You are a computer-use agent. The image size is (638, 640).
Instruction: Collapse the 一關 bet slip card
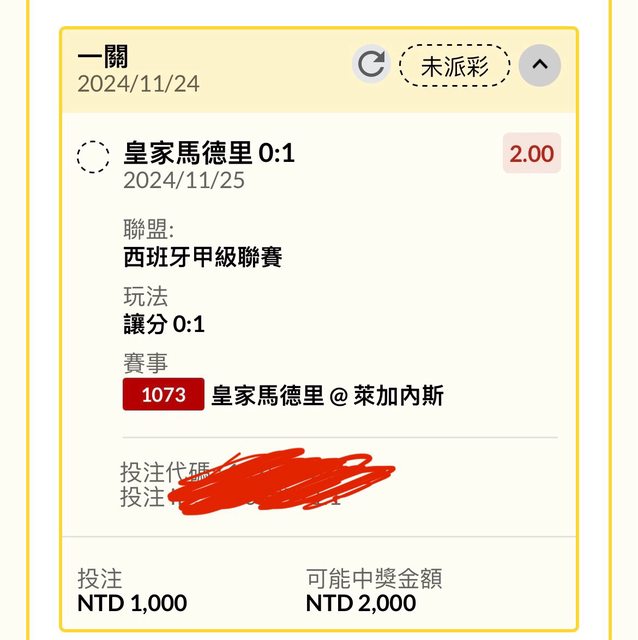(540, 66)
